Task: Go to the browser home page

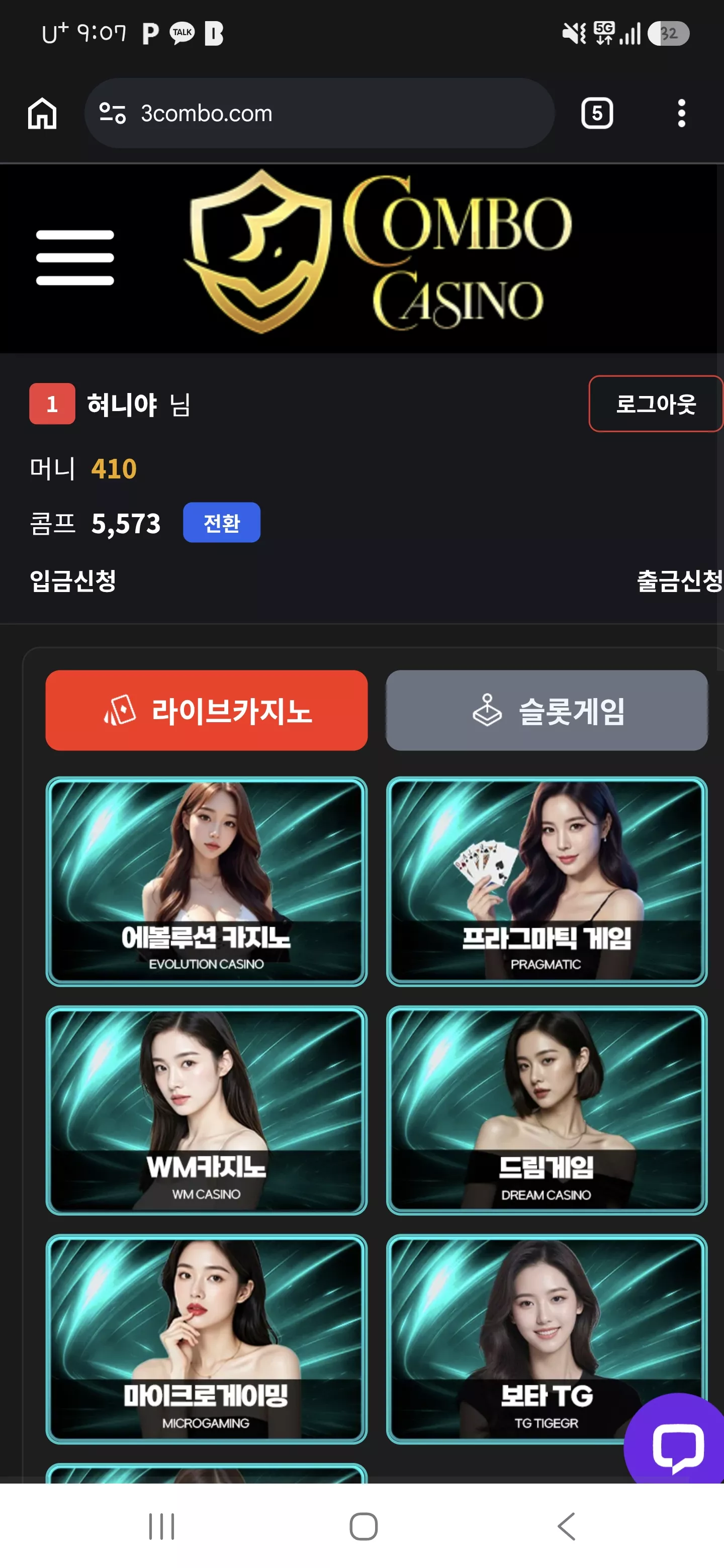Action: point(43,113)
